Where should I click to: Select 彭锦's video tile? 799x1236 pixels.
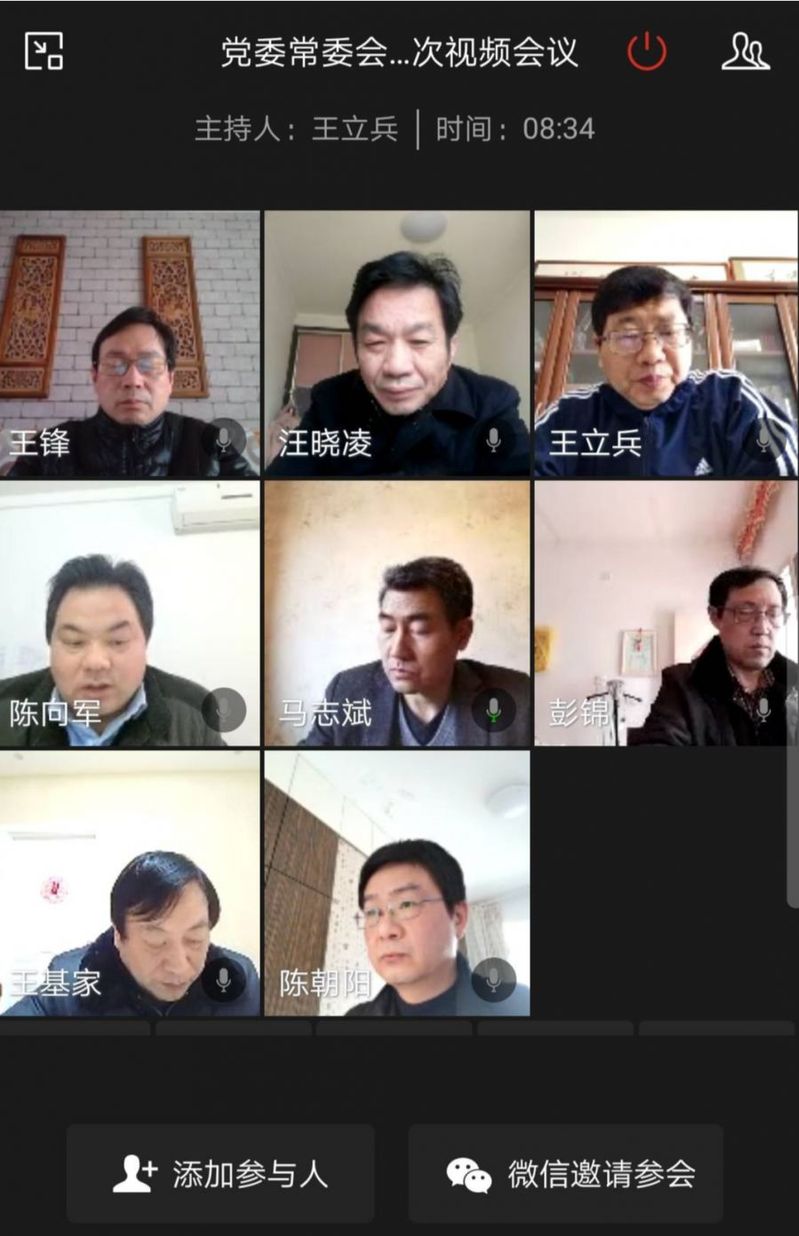(x=666, y=613)
